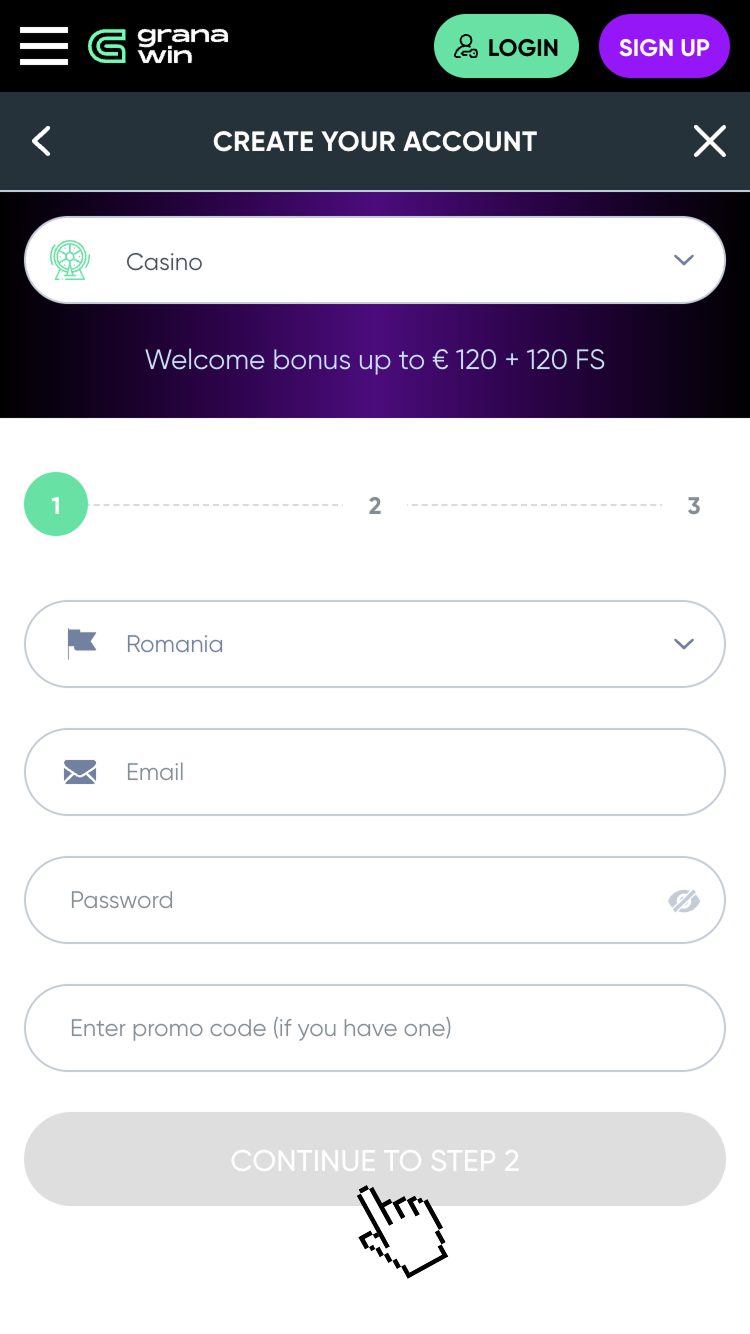750x1334 pixels.
Task: Toggle password visibility eye icon
Action: point(684,901)
